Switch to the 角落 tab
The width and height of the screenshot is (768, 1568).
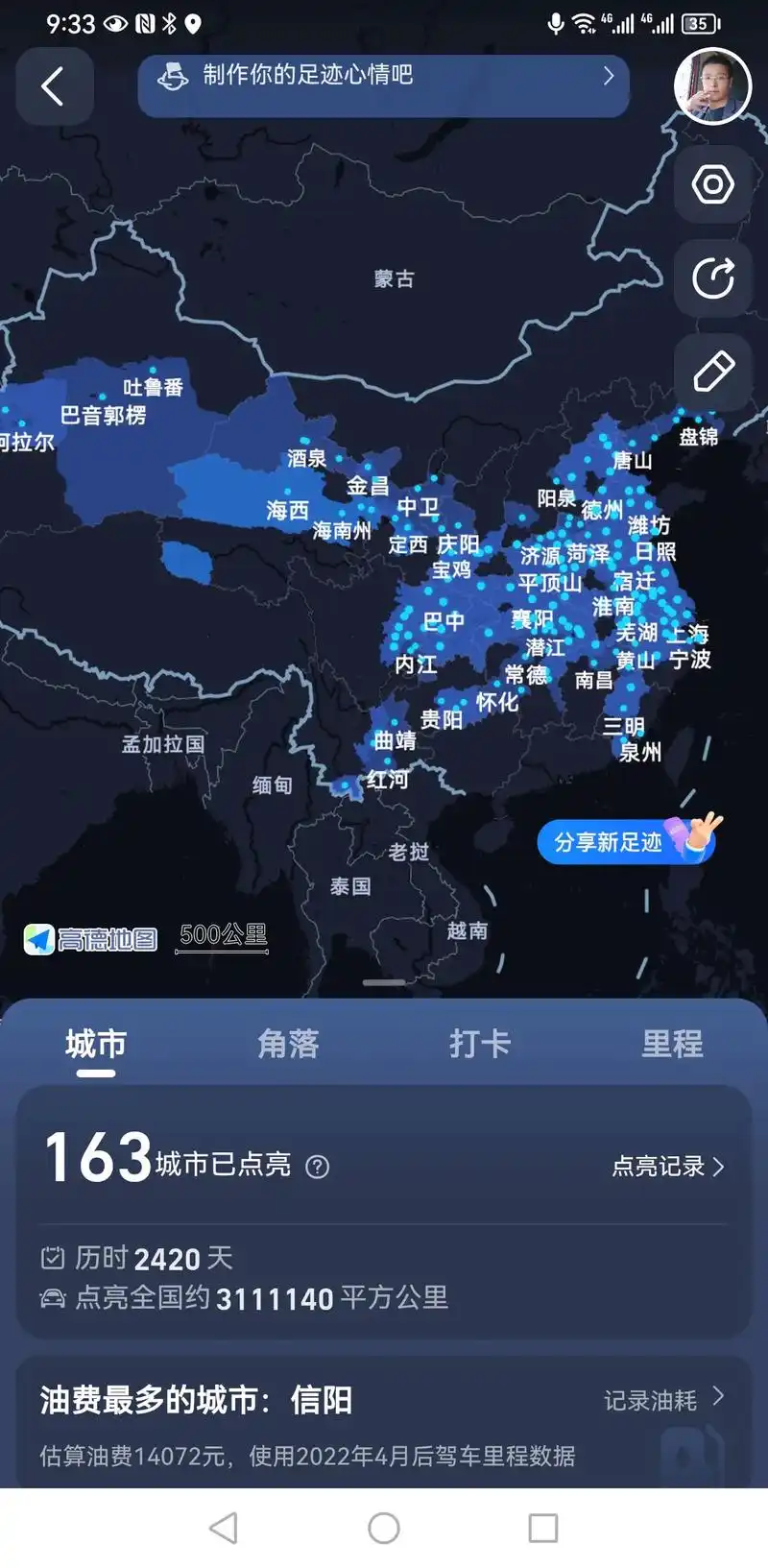(288, 1044)
